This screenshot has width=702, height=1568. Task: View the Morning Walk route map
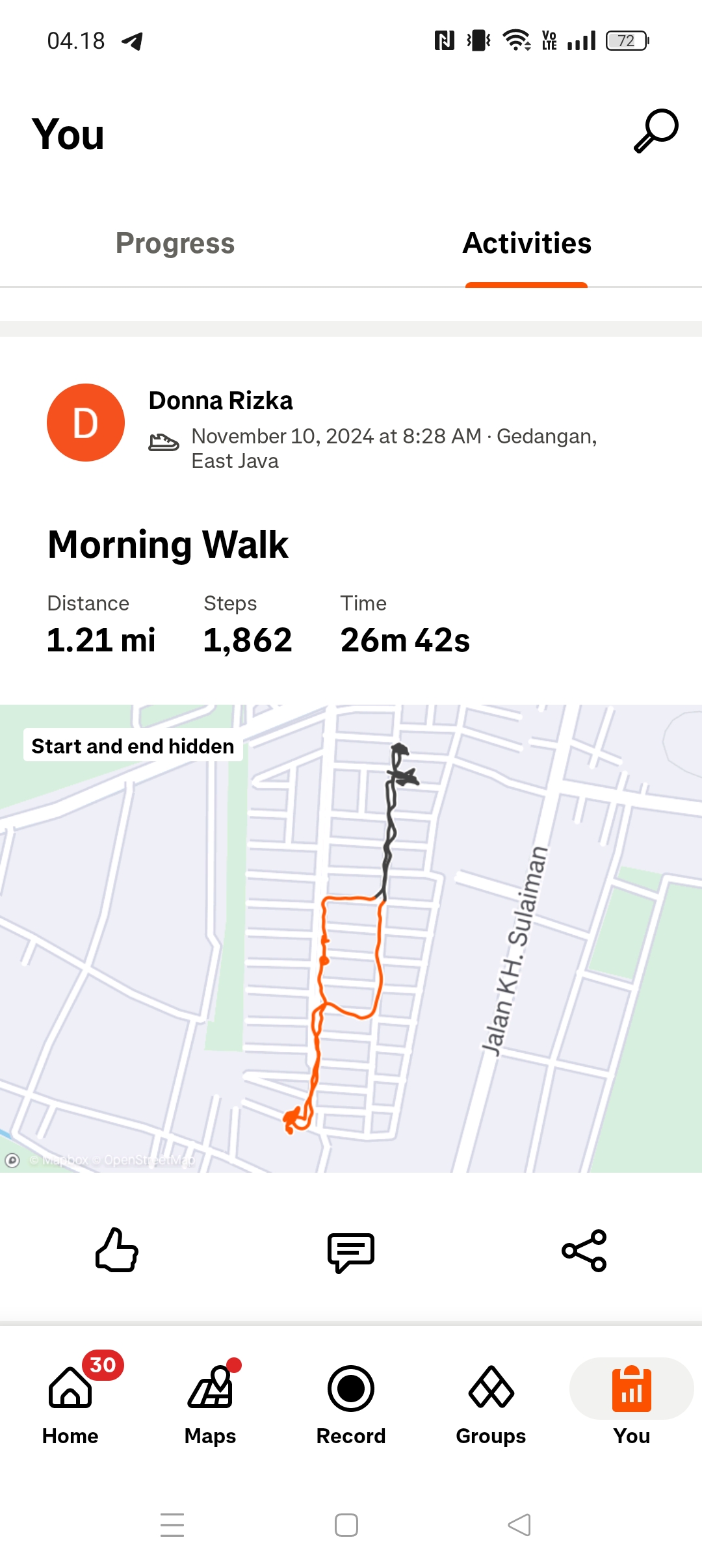pos(351,938)
